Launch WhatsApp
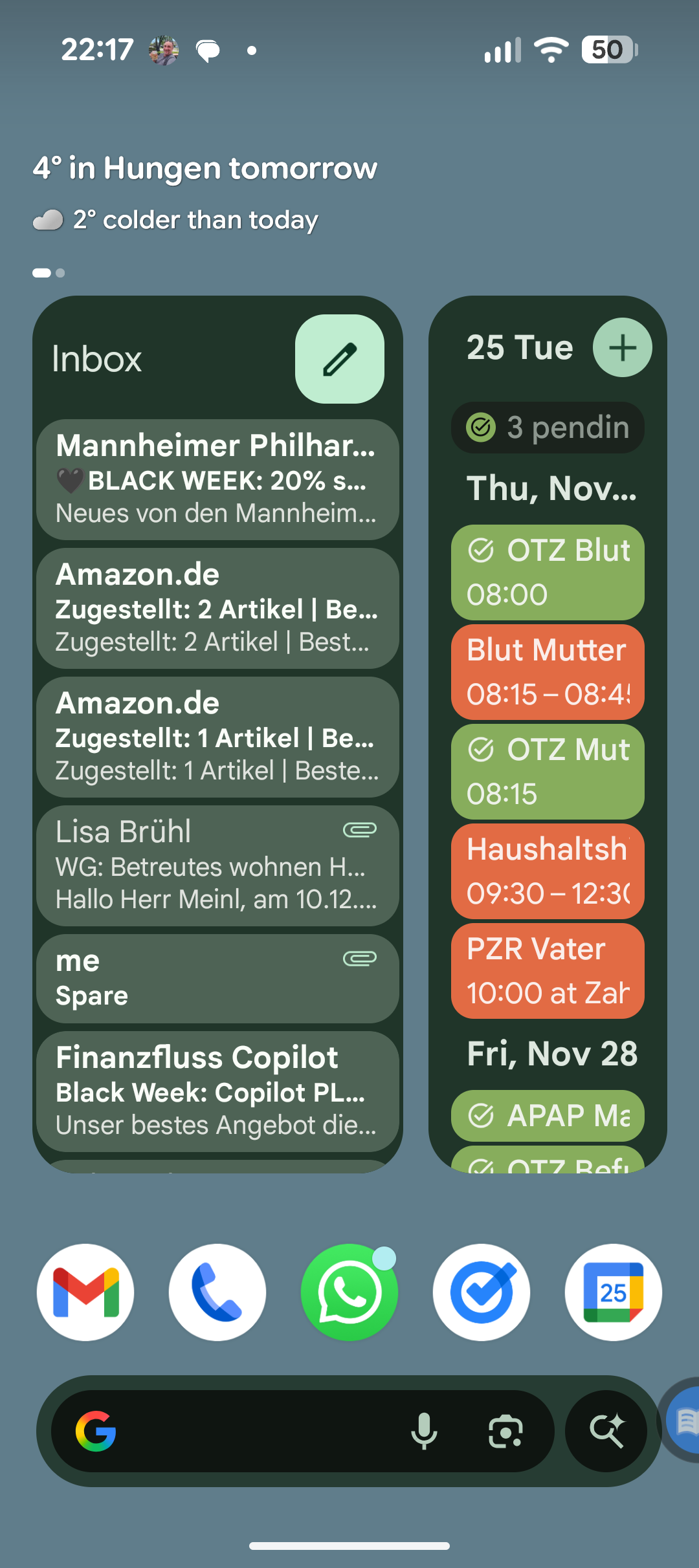This screenshot has height=1568, width=699. click(x=349, y=1292)
